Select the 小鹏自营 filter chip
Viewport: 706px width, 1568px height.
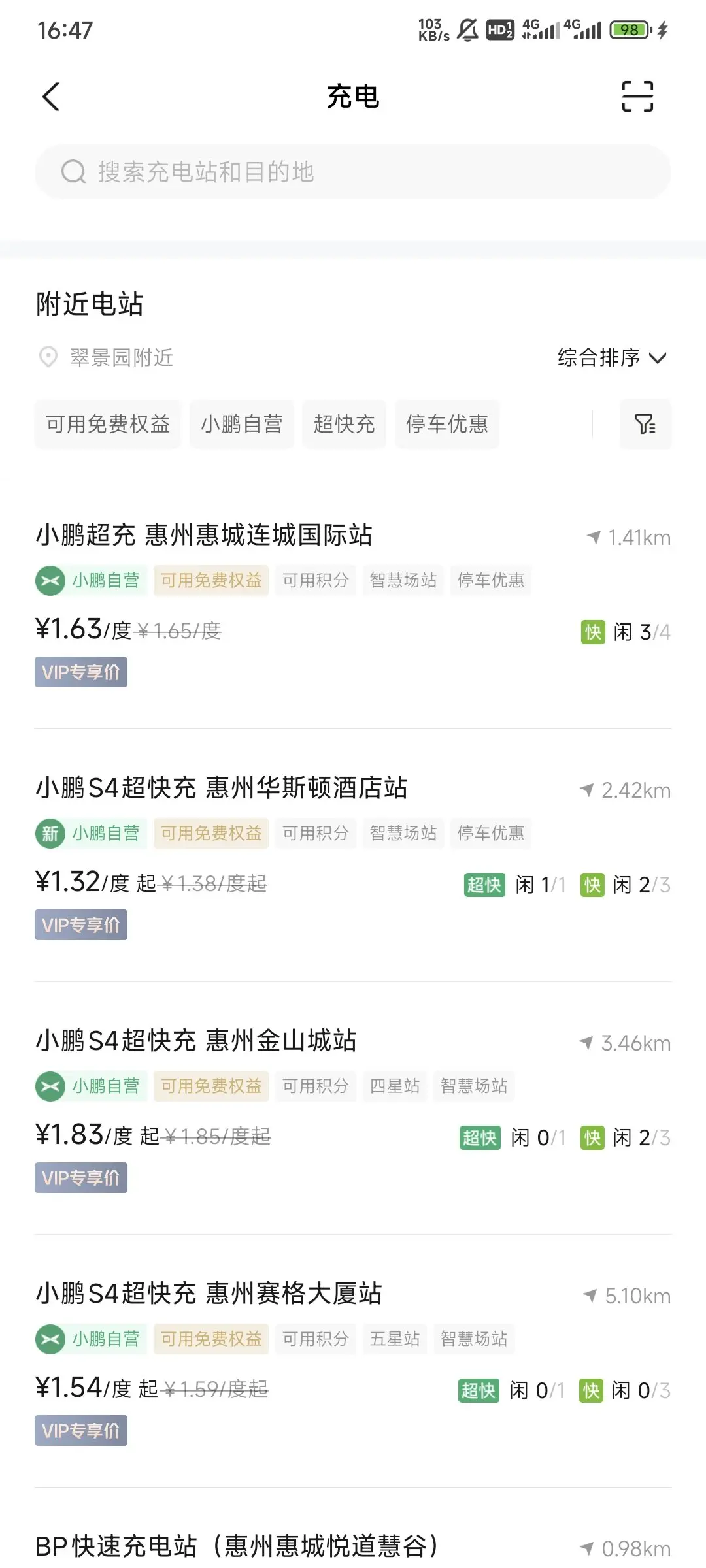(x=242, y=424)
